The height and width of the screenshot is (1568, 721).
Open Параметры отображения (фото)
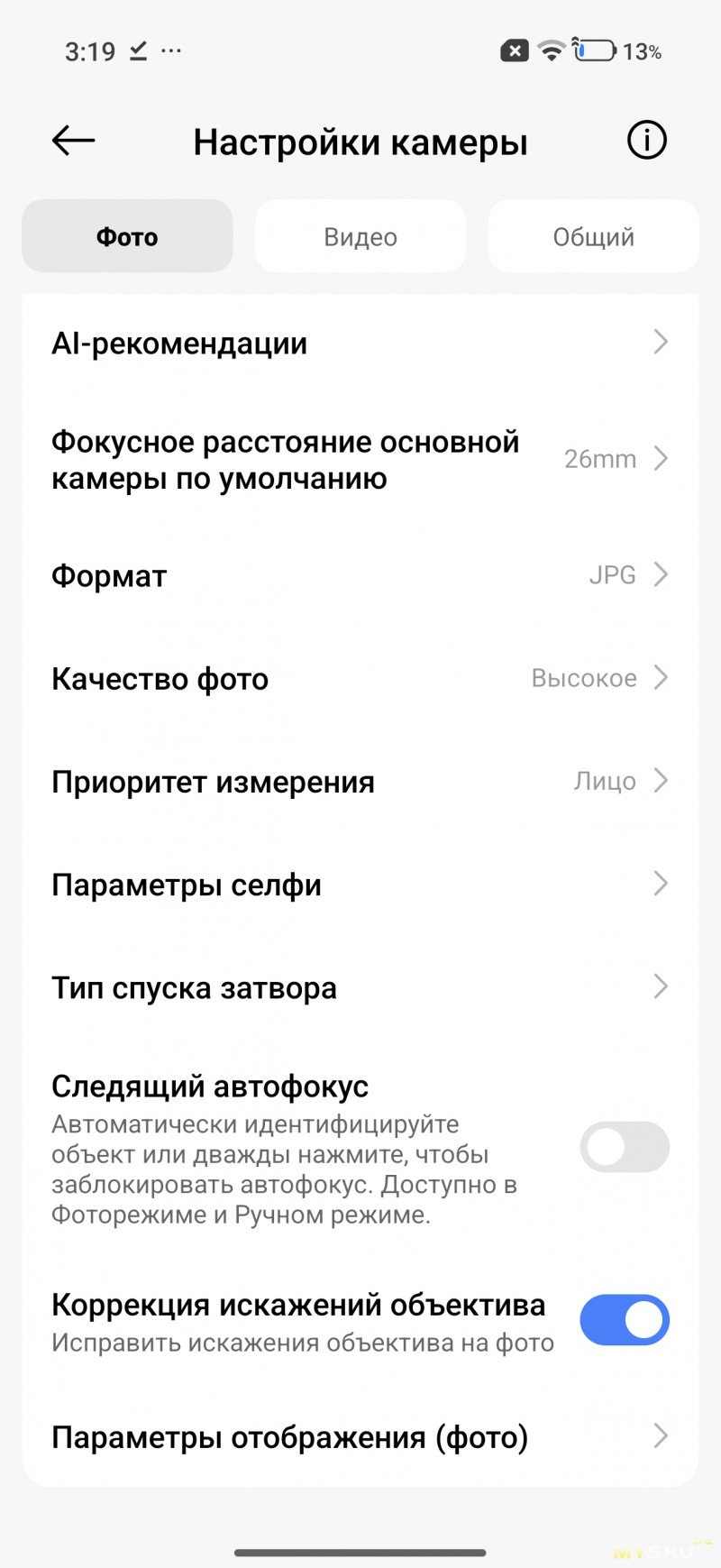[360, 1436]
